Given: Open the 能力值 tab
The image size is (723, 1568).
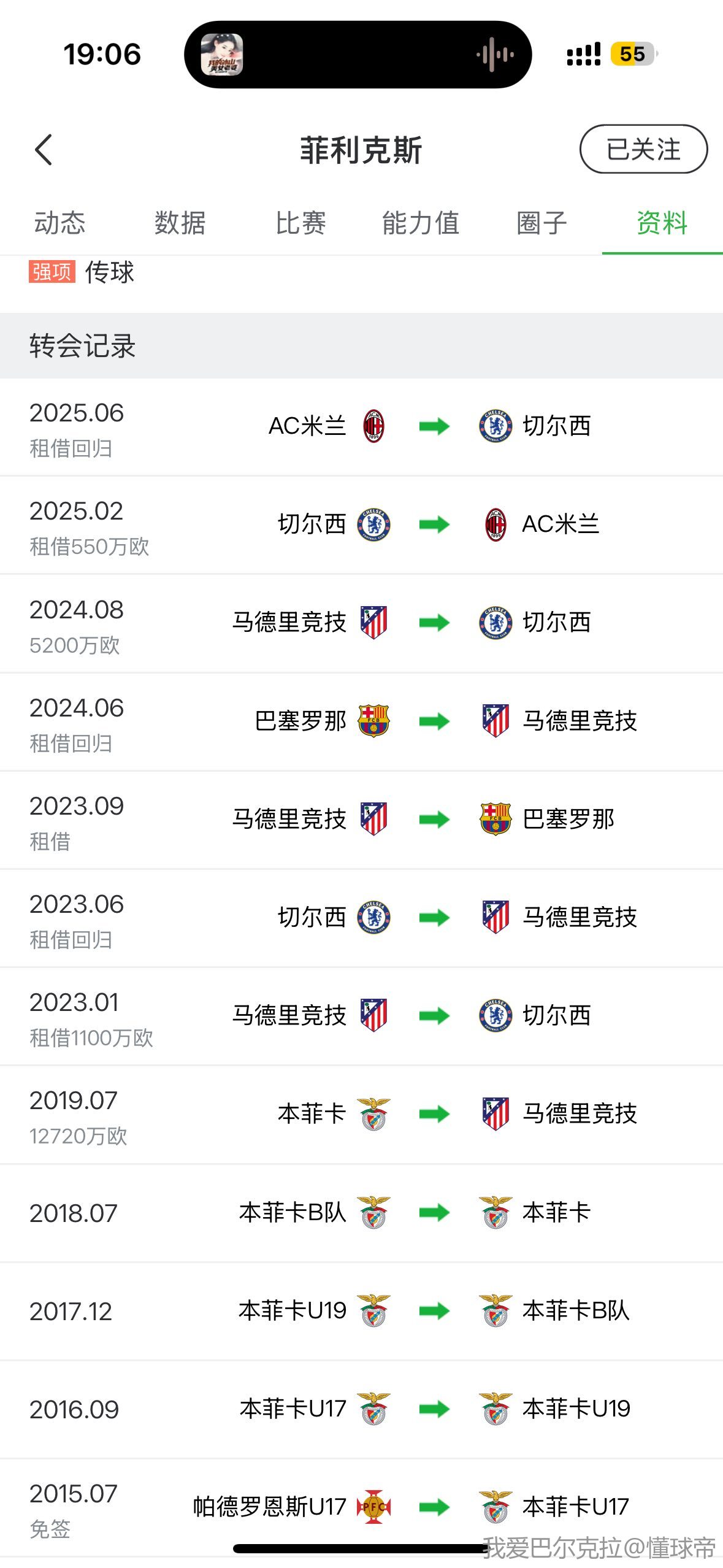Looking at the screenshot, I should click(421, 223).
